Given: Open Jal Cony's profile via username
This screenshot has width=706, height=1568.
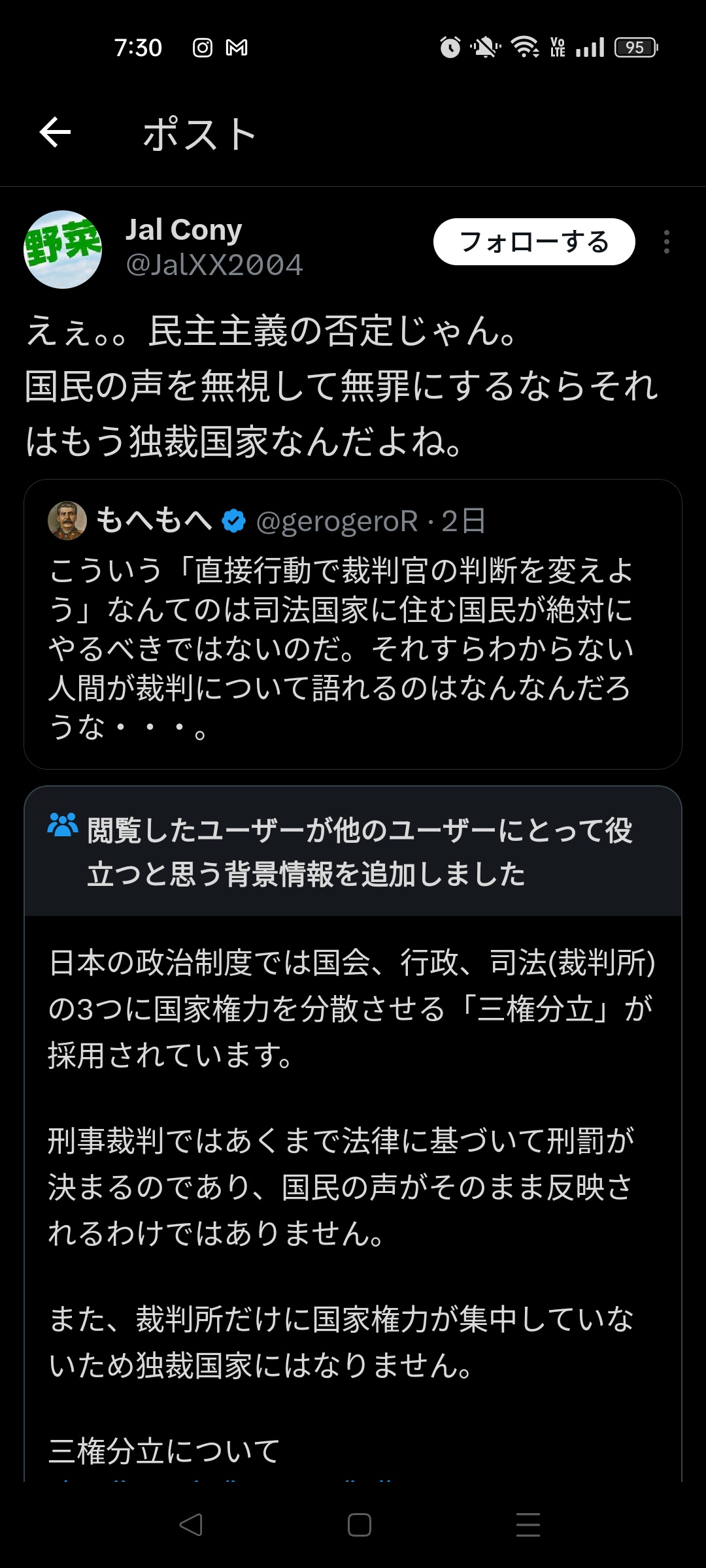Looking at the screenshot, I should coord(214,265).
